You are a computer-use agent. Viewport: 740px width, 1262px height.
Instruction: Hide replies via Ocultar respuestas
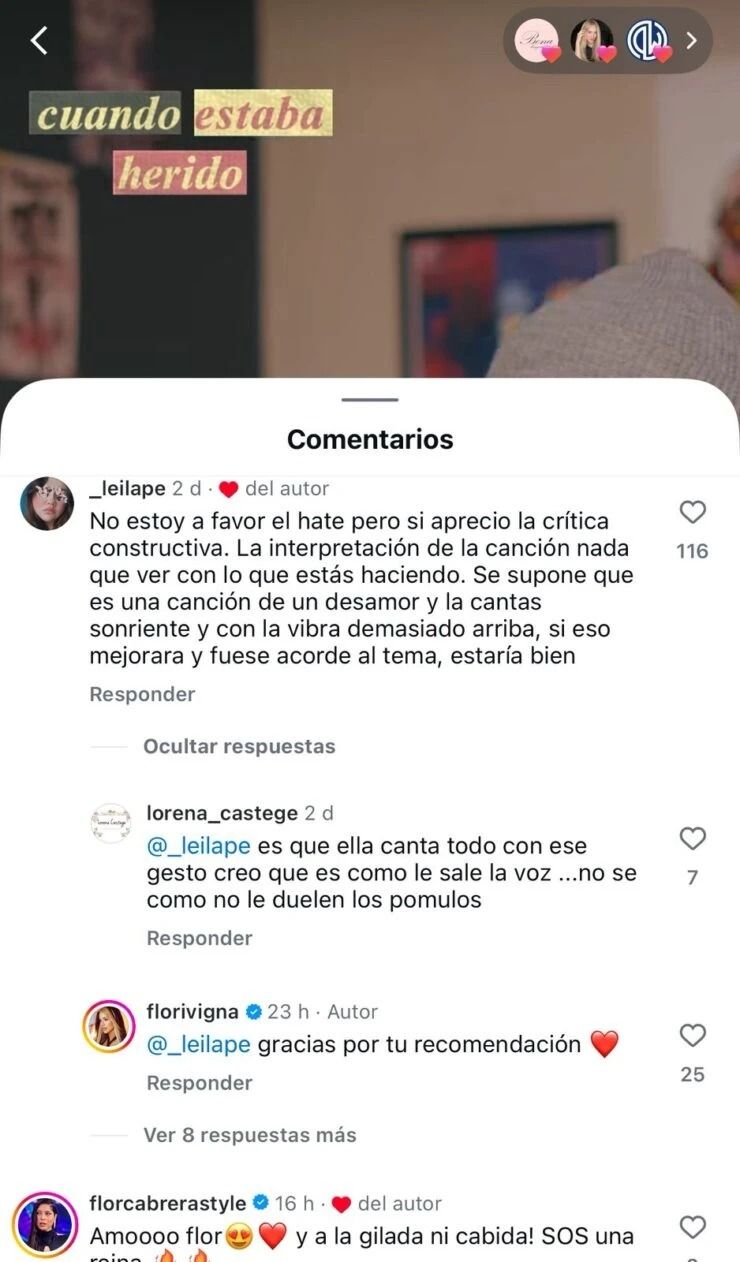[x=239, y=746]
